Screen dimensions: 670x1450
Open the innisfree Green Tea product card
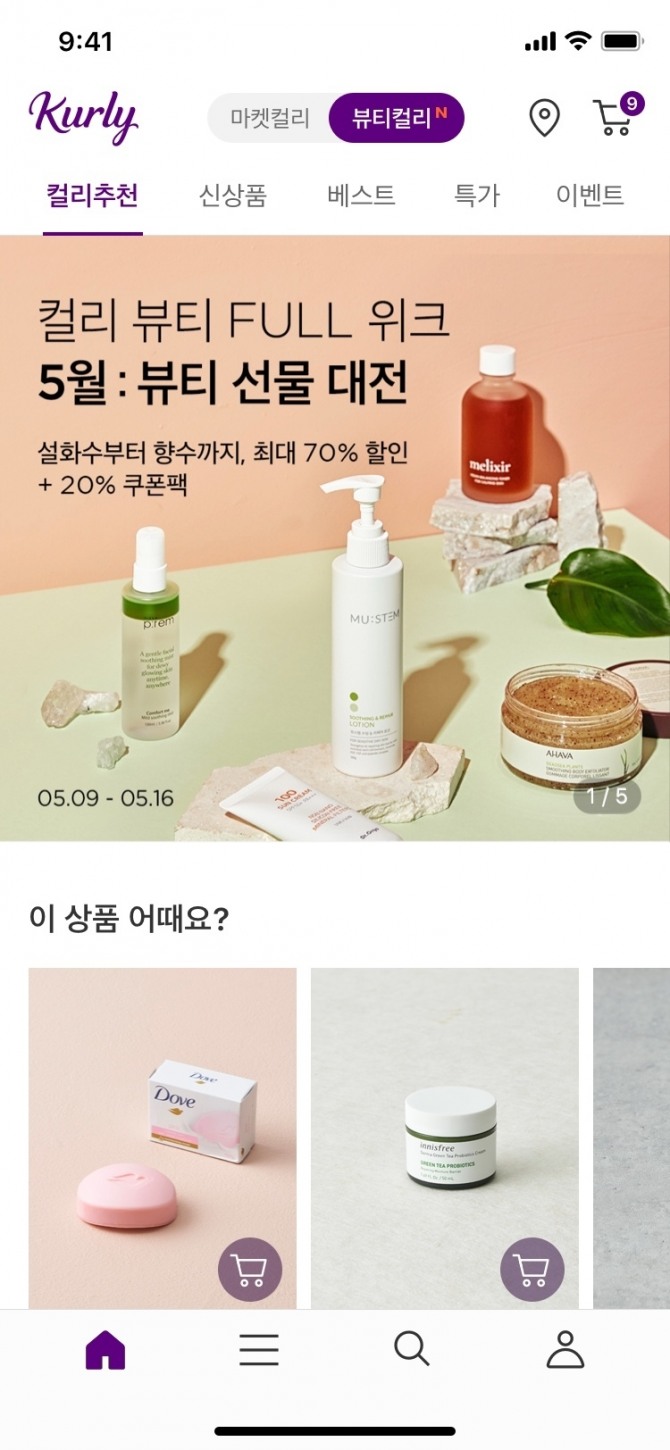pyautogui.click(x=444, y=1120)
